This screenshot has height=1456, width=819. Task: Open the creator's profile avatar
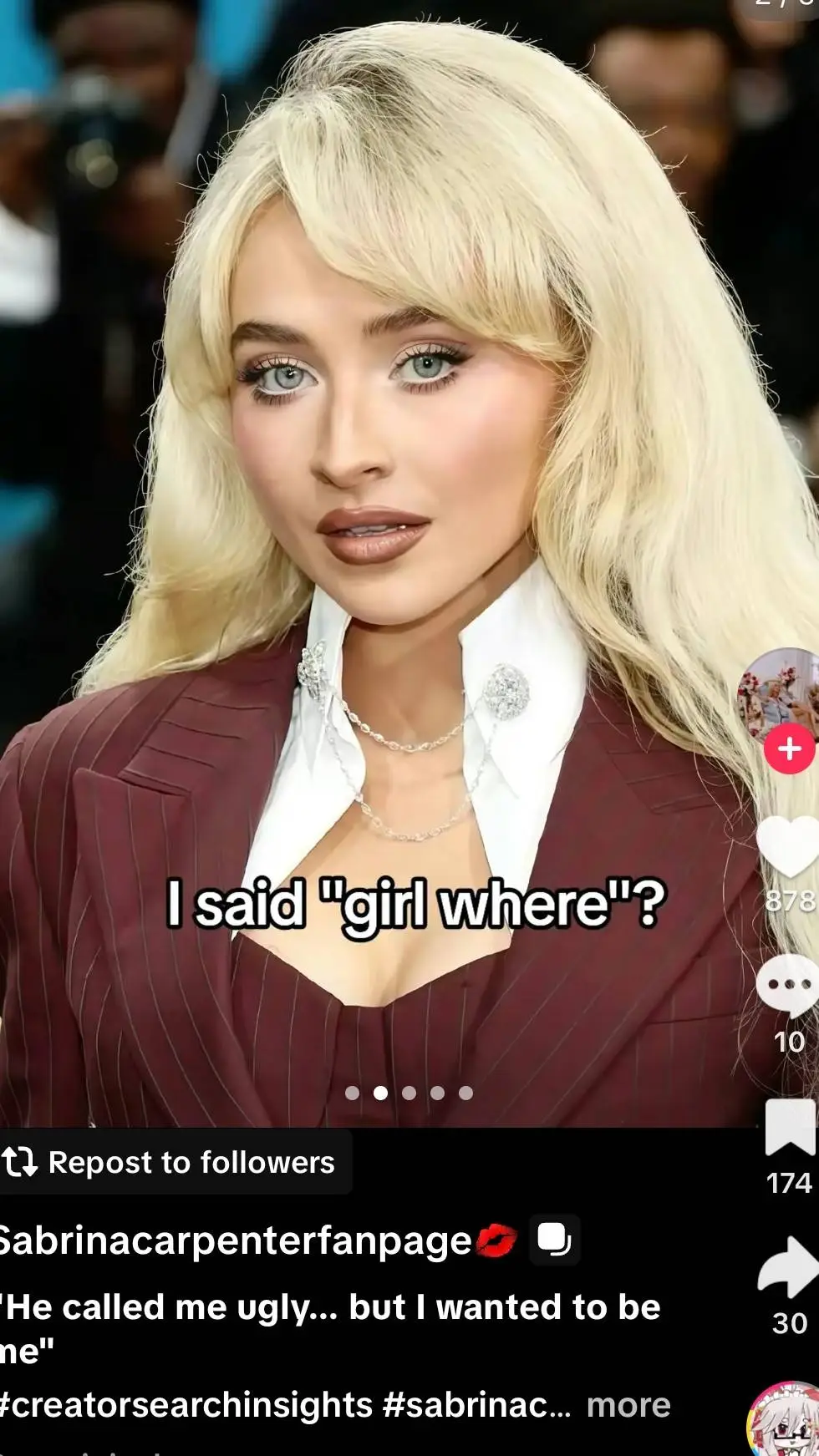(x=781, y=695)
